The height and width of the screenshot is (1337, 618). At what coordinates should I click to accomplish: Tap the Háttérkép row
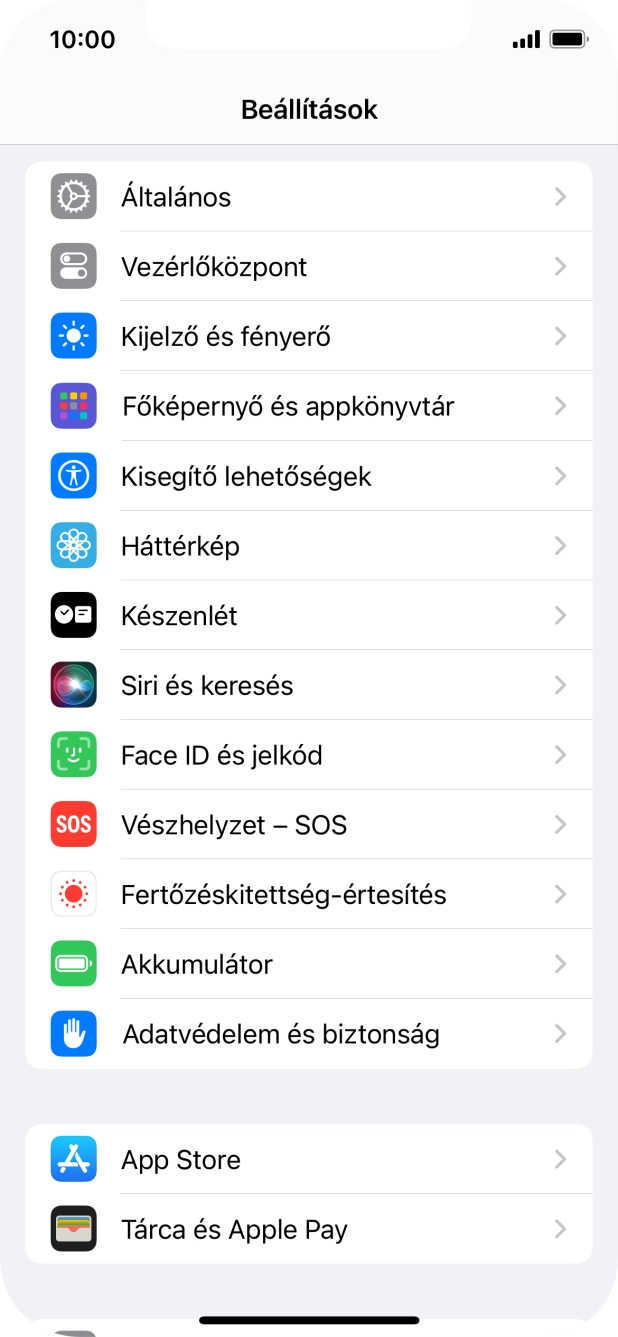[308, 546]
